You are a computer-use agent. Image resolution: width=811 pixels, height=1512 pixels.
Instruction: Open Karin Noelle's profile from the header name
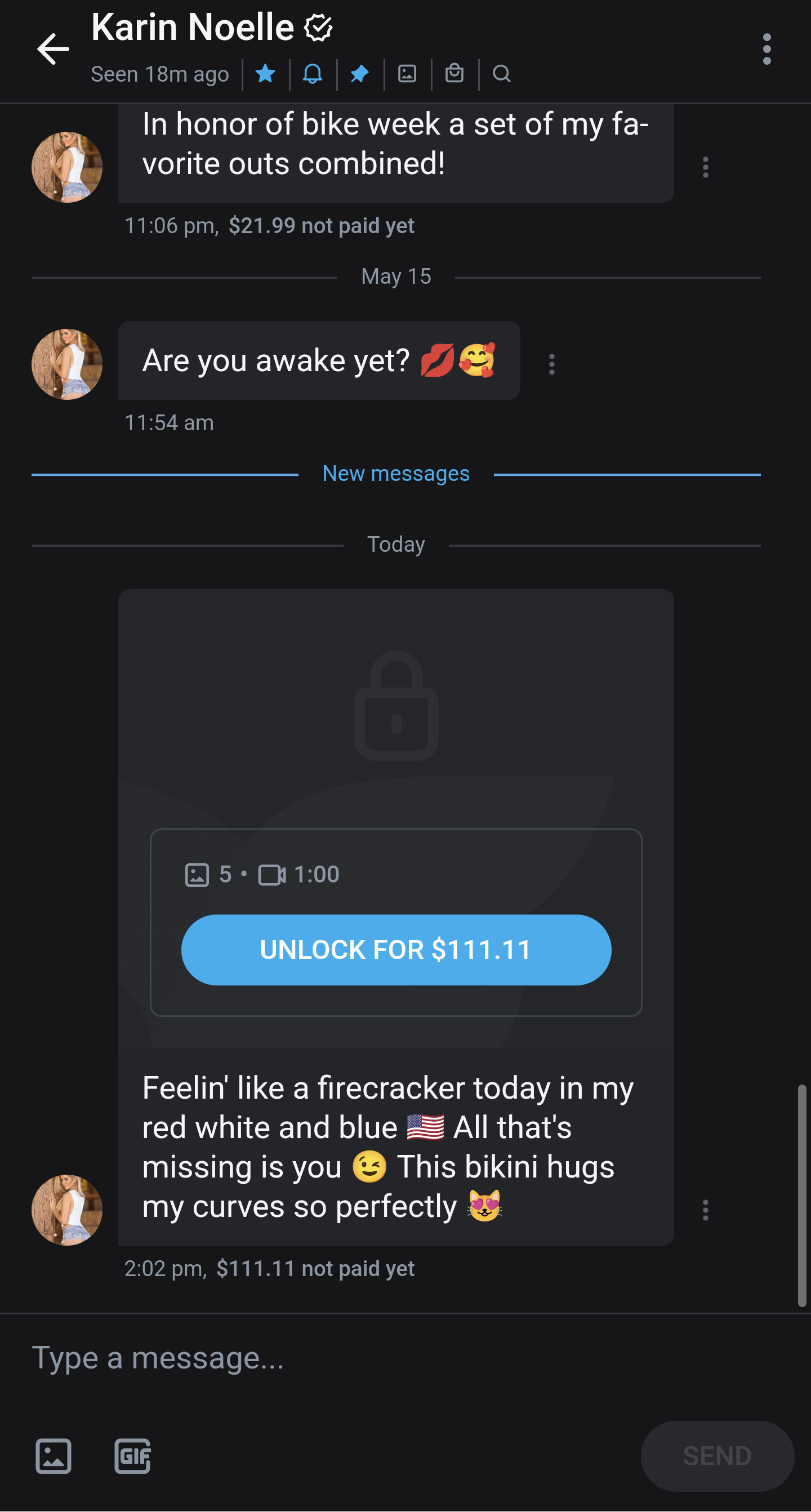[x=193, y=28]
